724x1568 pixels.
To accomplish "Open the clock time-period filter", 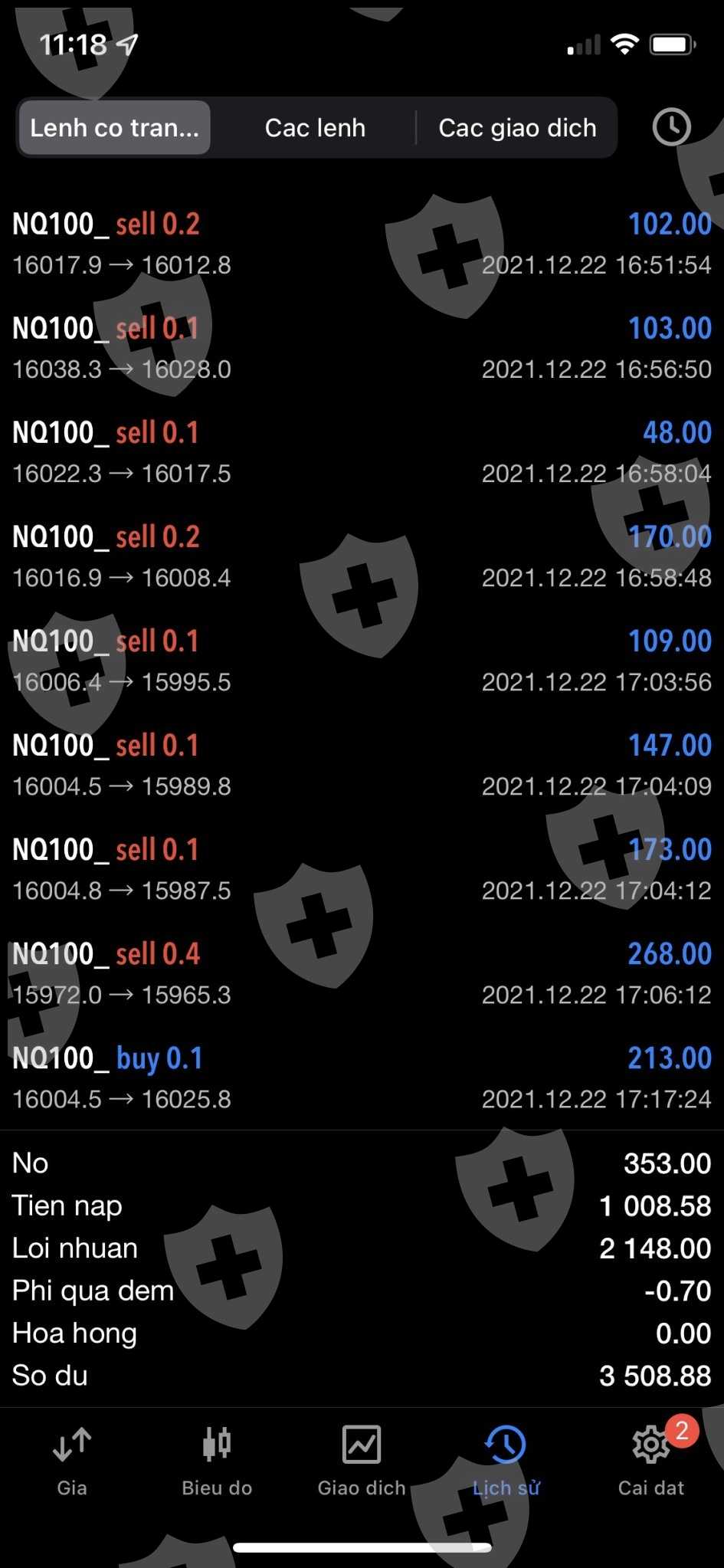I will (x=671, y=127).
